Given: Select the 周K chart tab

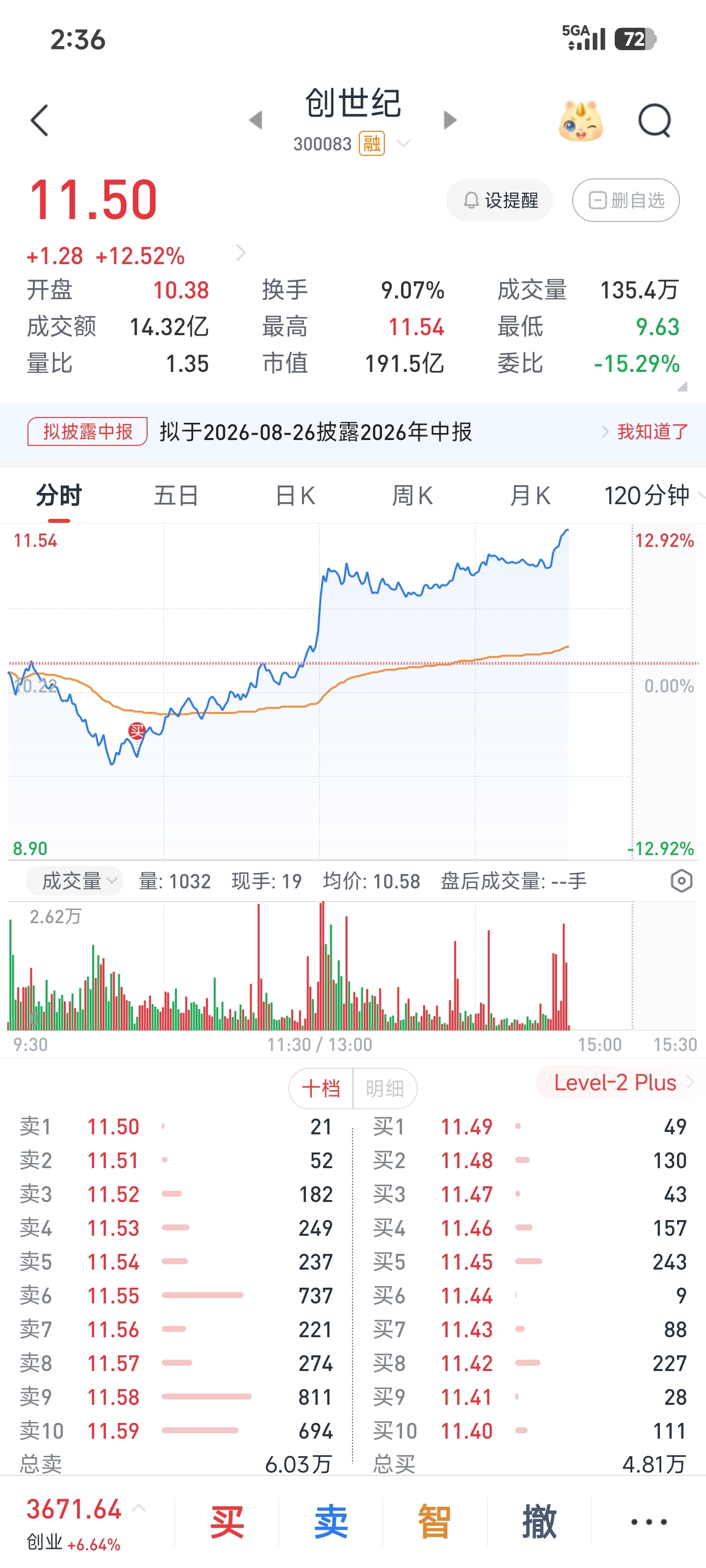Looking at the screenshot, I should (x=412, y=495).
